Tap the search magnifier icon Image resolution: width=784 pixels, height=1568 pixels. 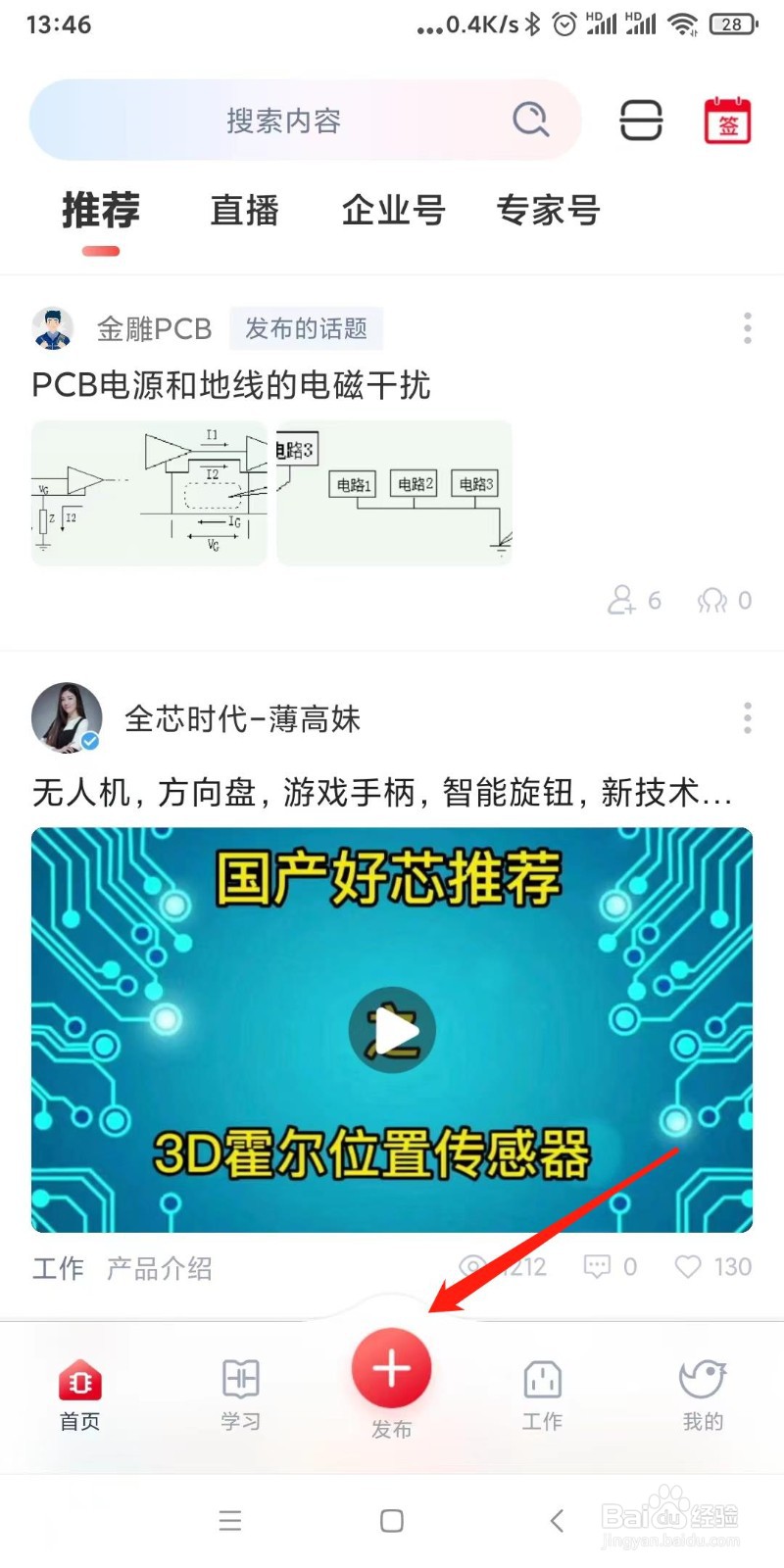click(529, 120)
